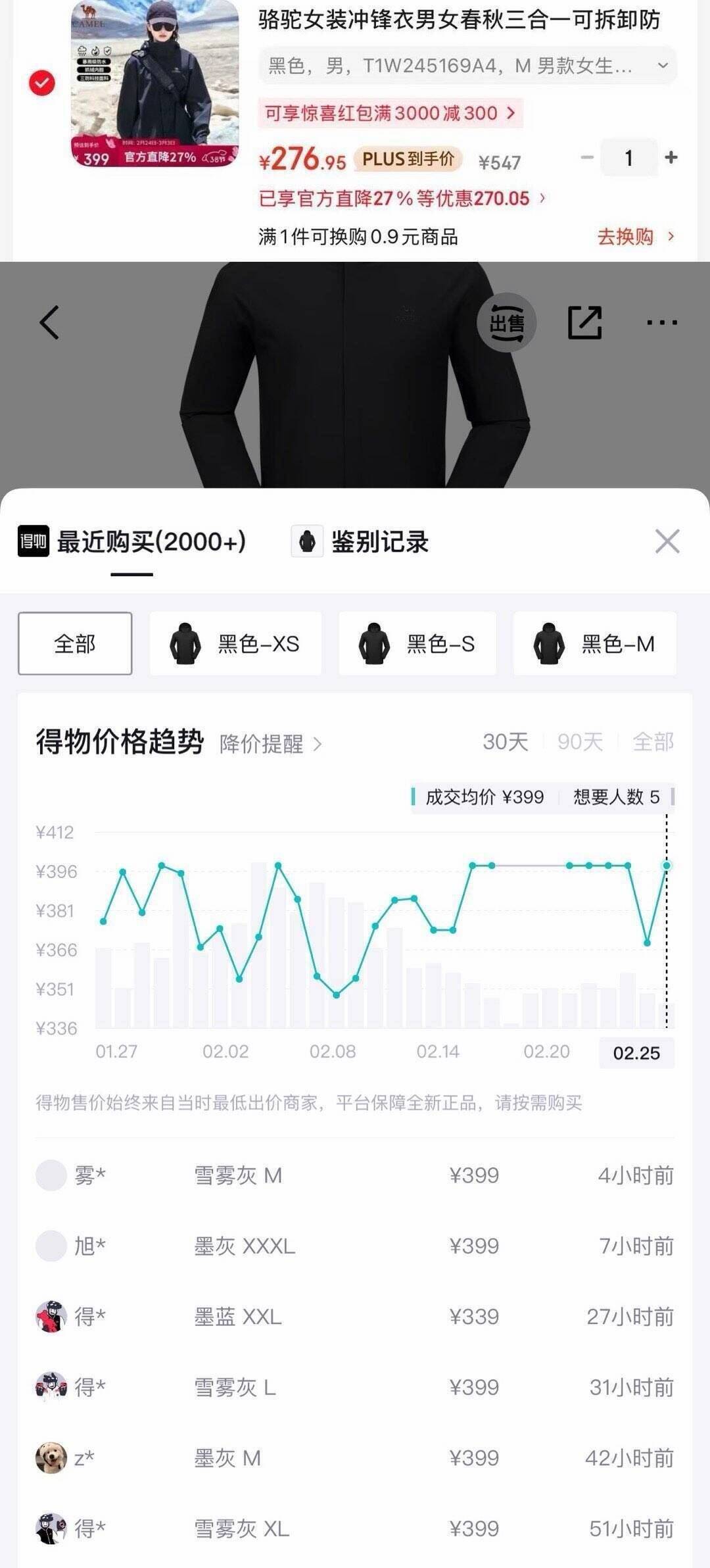Close the recent purchases sheet
This screenshot has height=1568, width=710.
coord(667,541)
